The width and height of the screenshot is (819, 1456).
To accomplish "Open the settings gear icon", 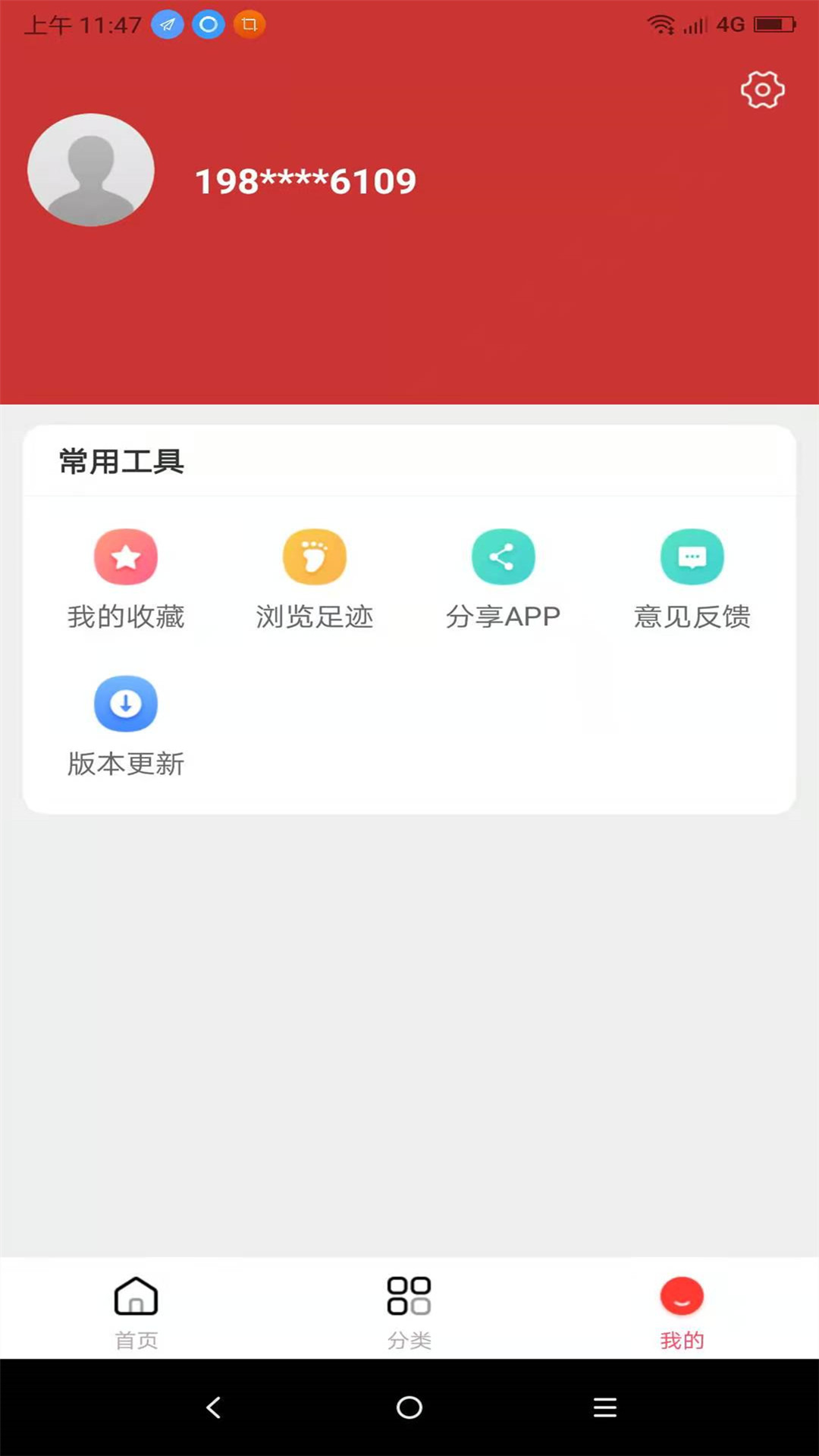I will 762,89.
